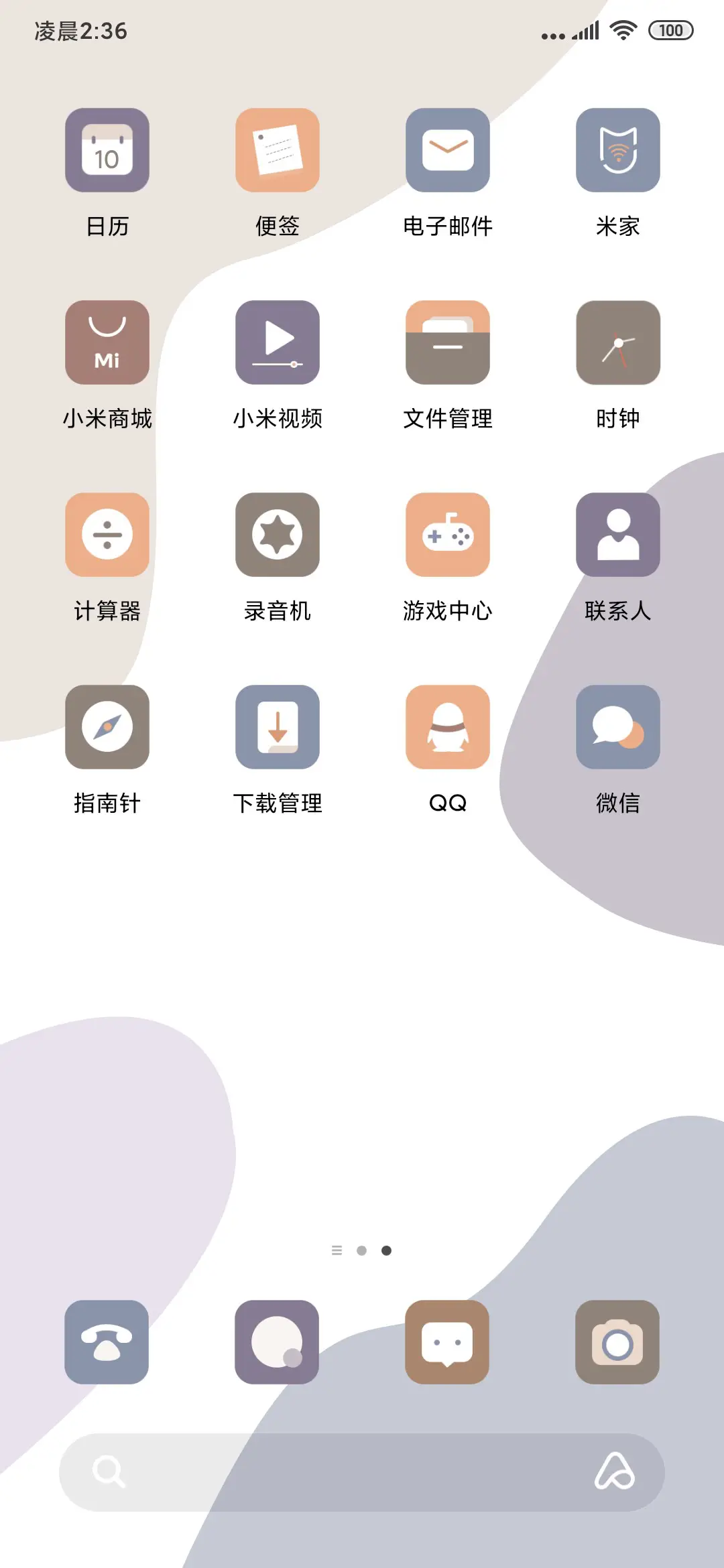
Task: Open the 指南针 compass
Action: coord(107,727)
